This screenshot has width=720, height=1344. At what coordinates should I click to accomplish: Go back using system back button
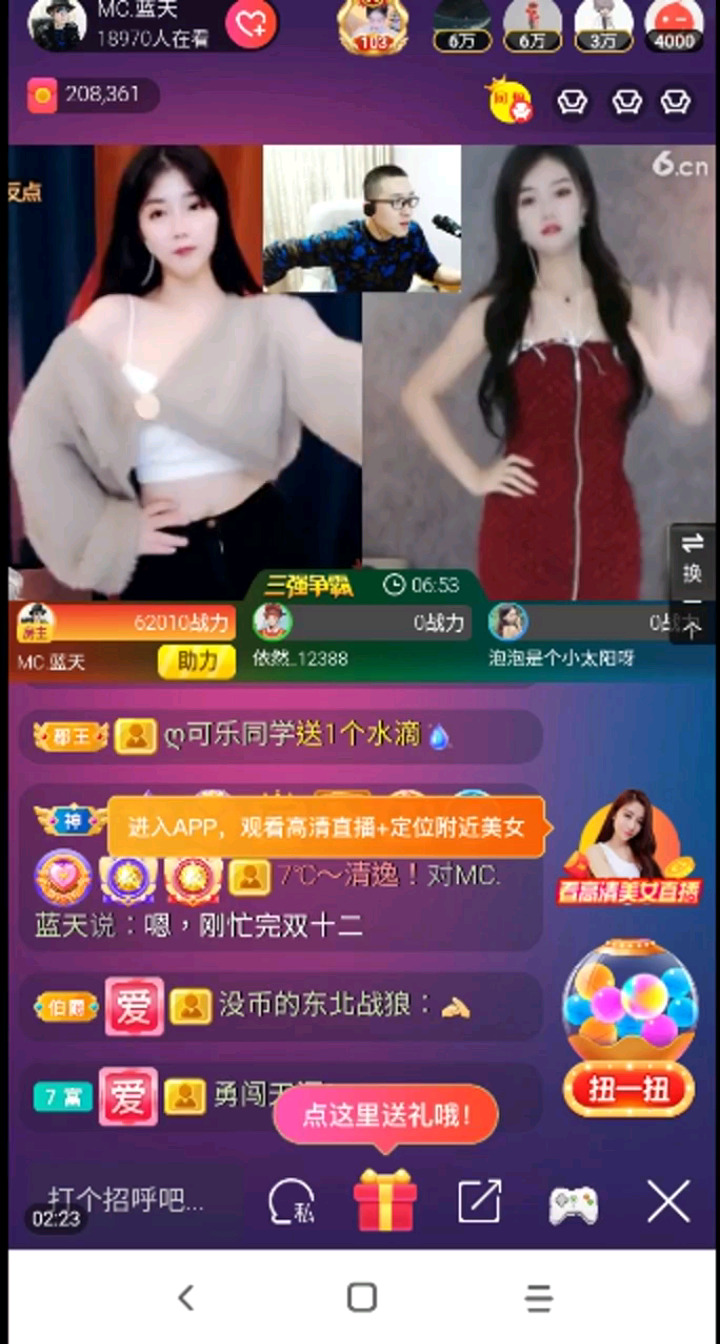[185, 1298]
